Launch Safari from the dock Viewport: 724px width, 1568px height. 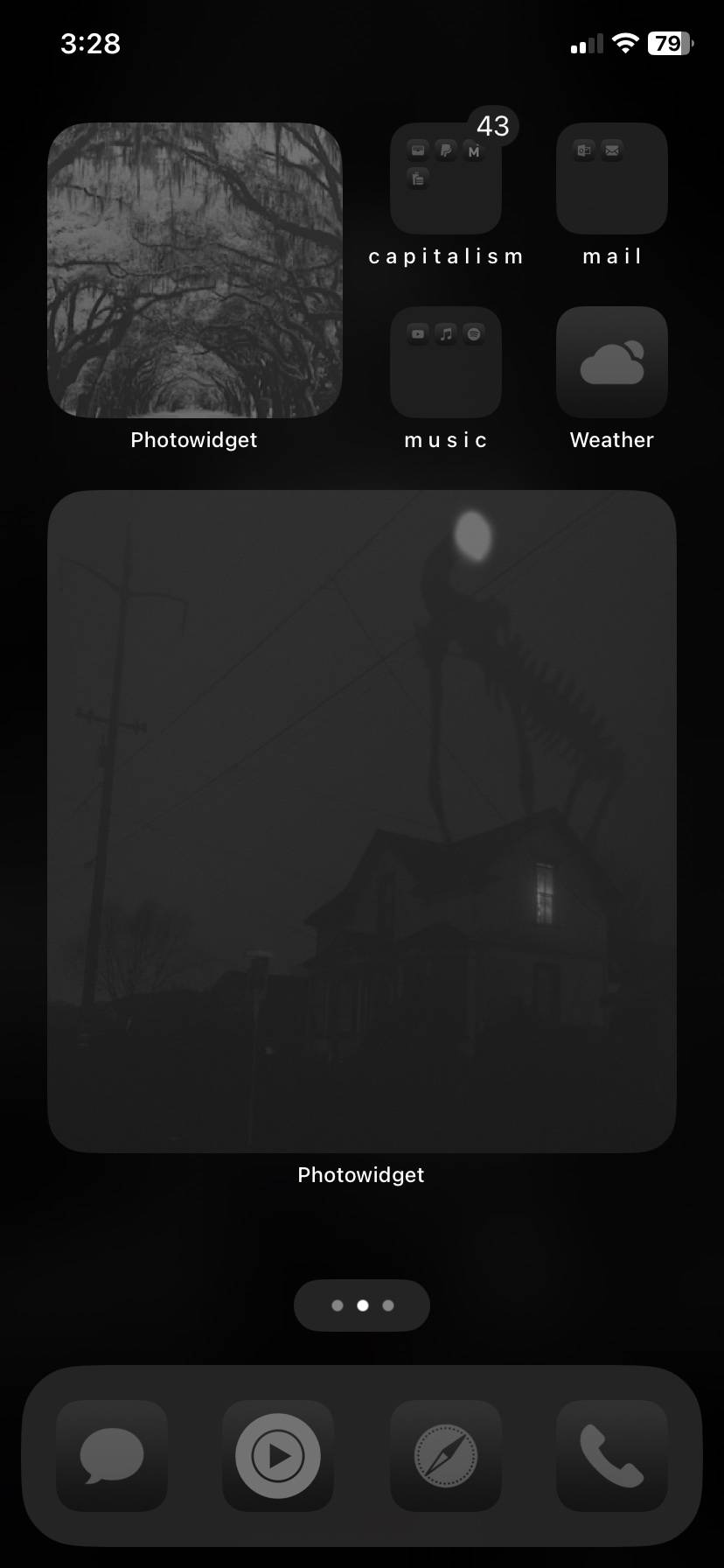coord(446,1456)
